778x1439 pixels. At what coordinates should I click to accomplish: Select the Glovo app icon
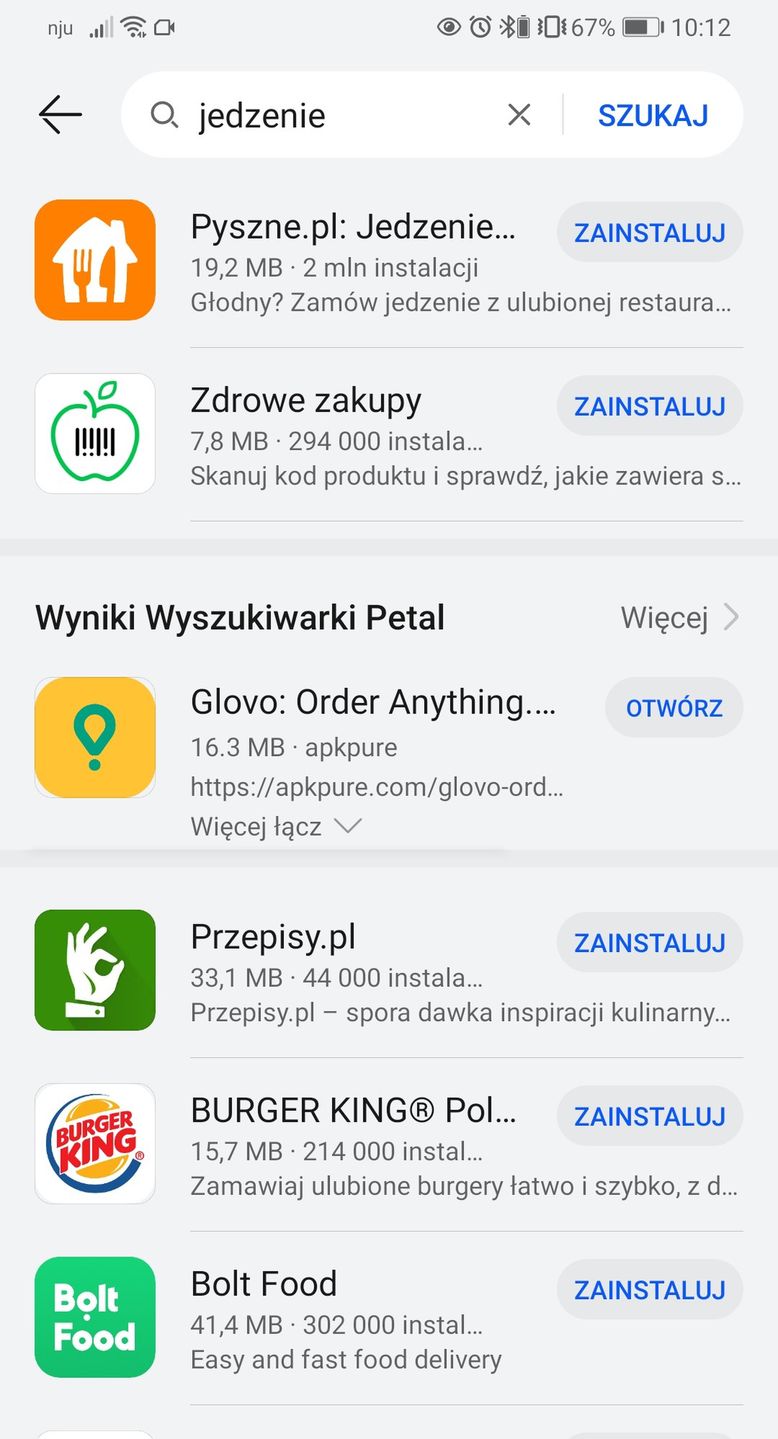(x=95, y=737)
